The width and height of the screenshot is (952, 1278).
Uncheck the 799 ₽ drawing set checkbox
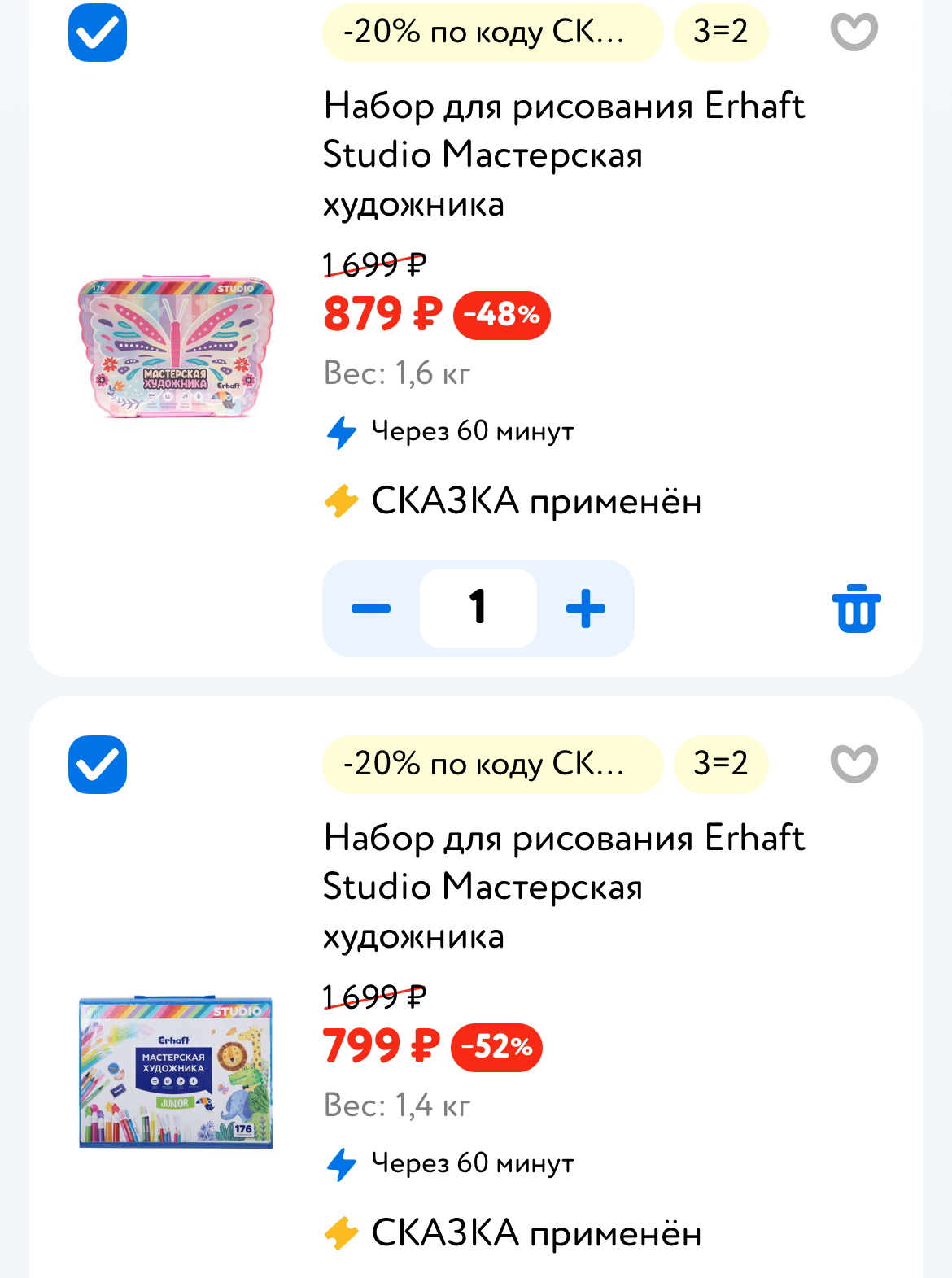tap(98, 765)
